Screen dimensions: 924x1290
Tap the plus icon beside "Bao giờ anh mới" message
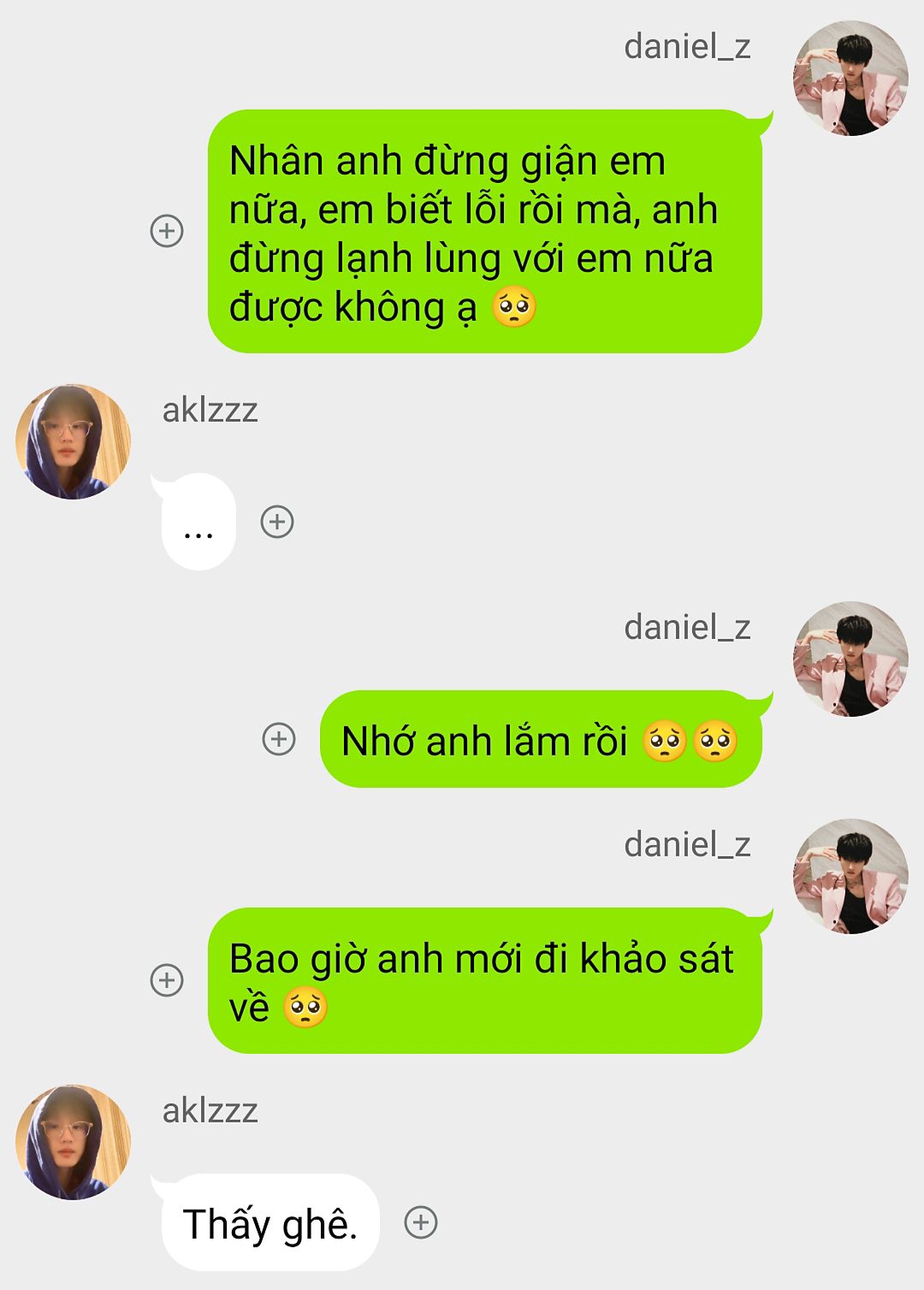click(x=167, y=980)
